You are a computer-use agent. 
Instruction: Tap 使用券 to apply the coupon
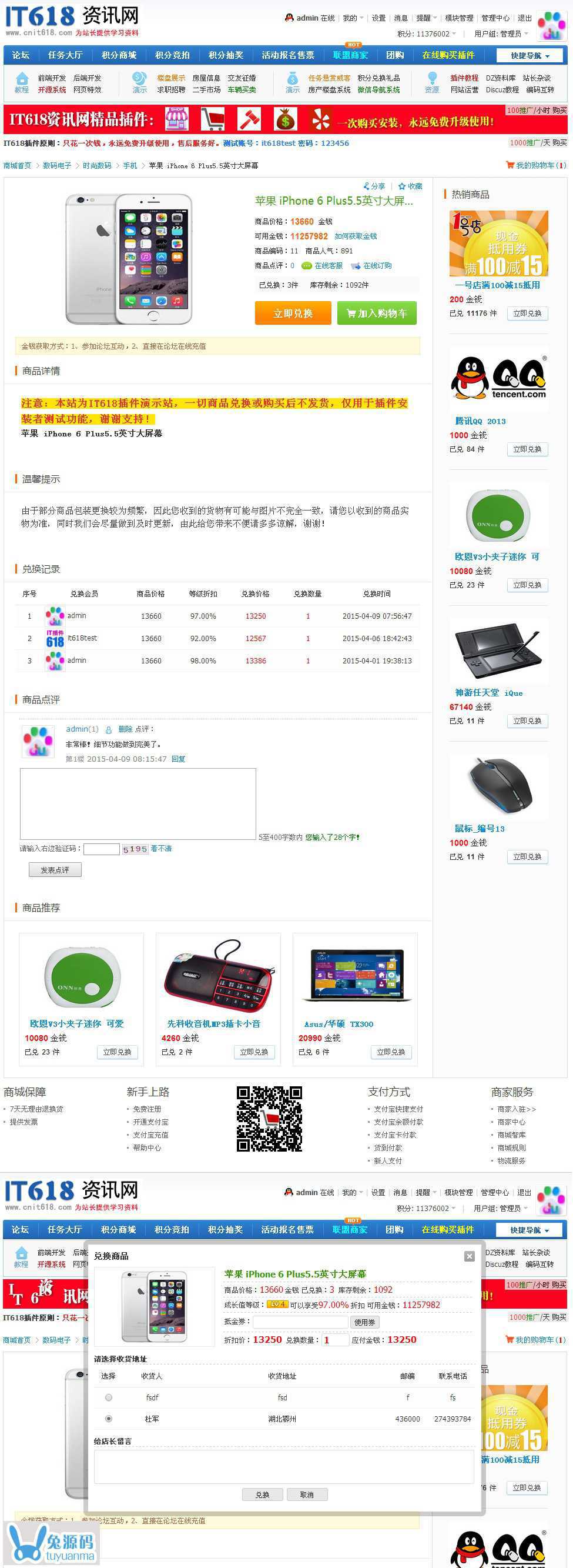365,1322
